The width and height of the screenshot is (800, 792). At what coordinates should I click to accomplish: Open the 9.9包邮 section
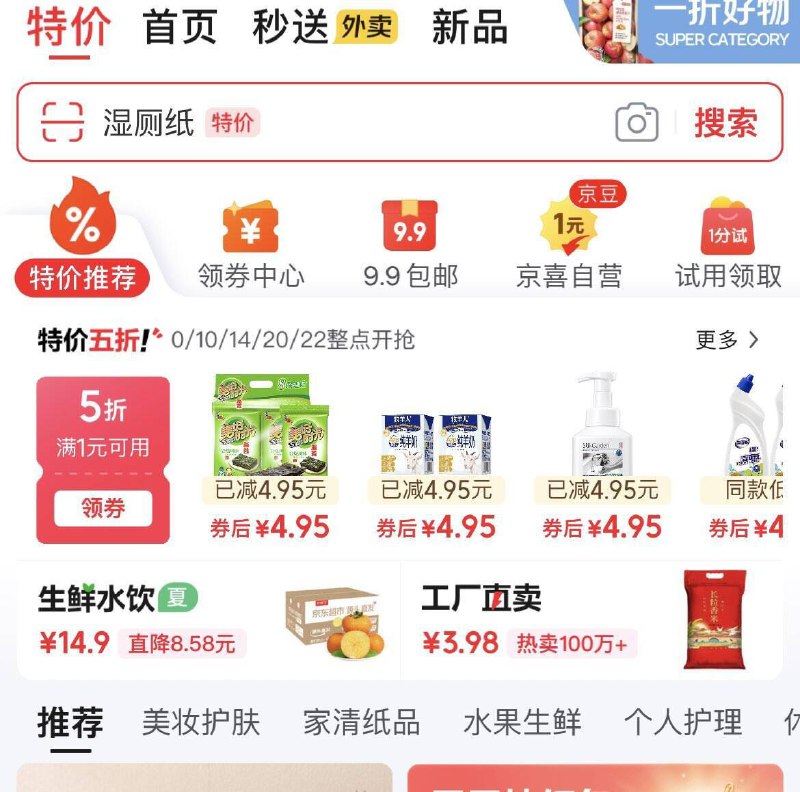410,247
